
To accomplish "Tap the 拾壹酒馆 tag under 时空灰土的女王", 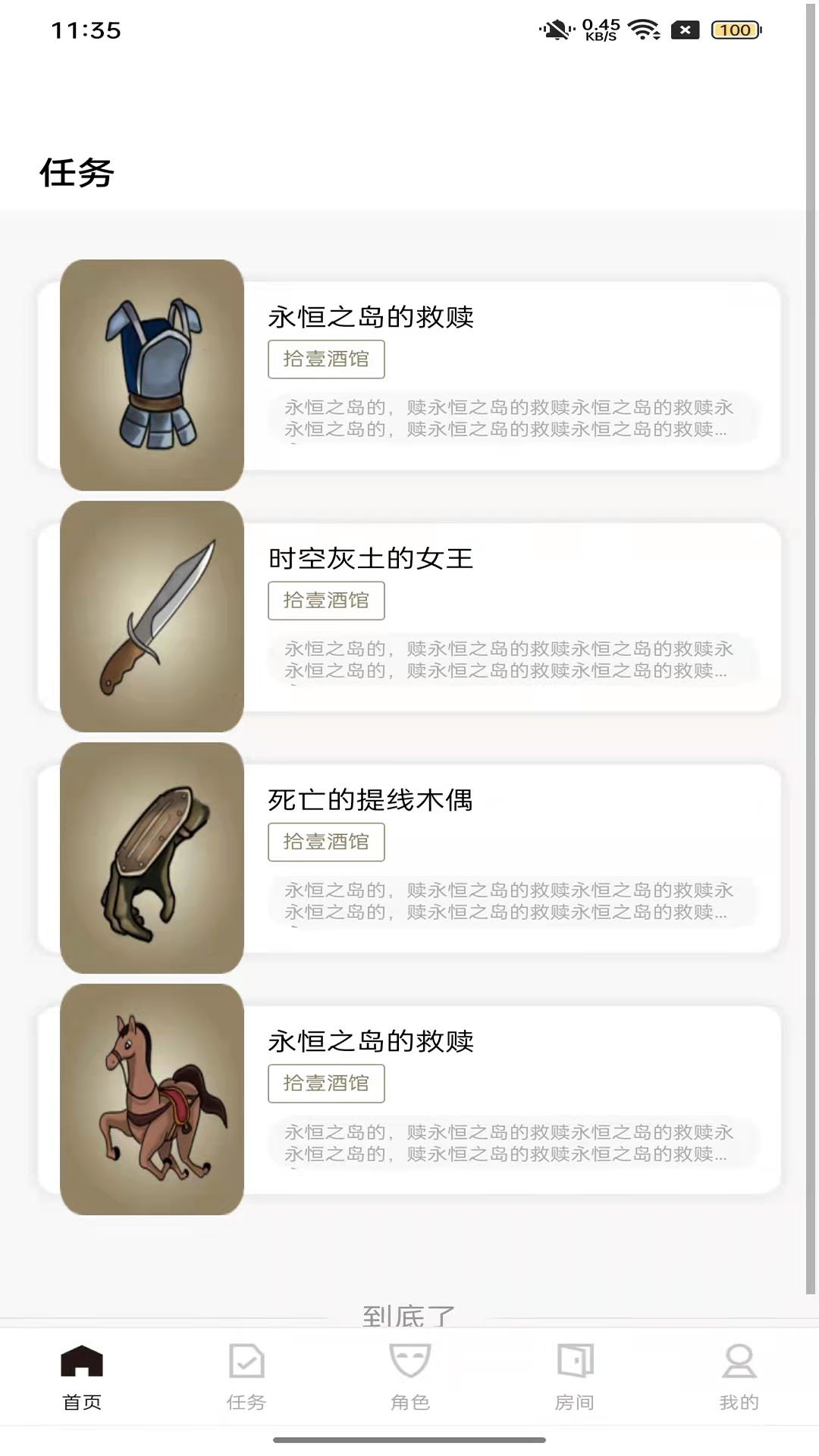I will pos(326,601).
